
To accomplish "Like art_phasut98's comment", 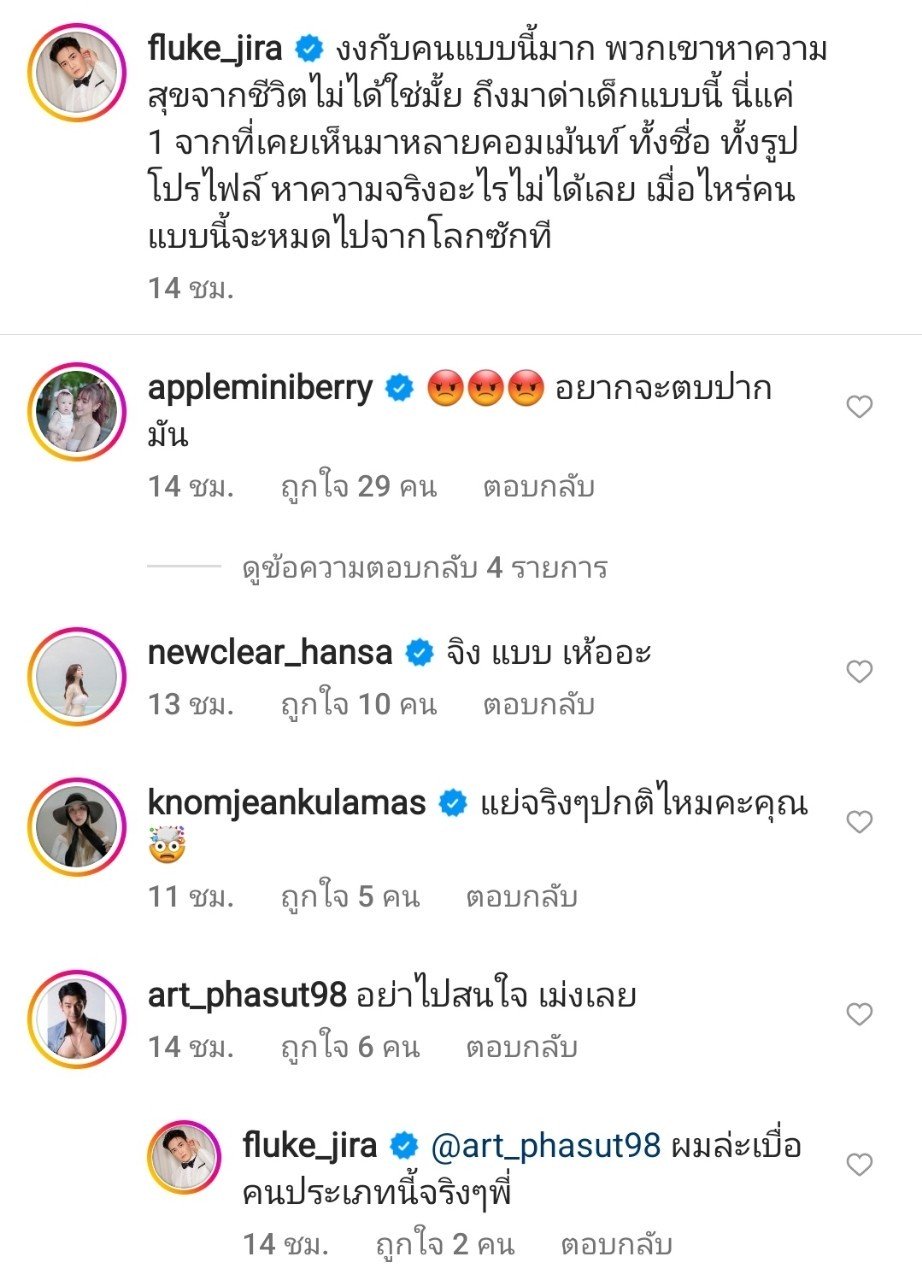I will coord(859,1015).
